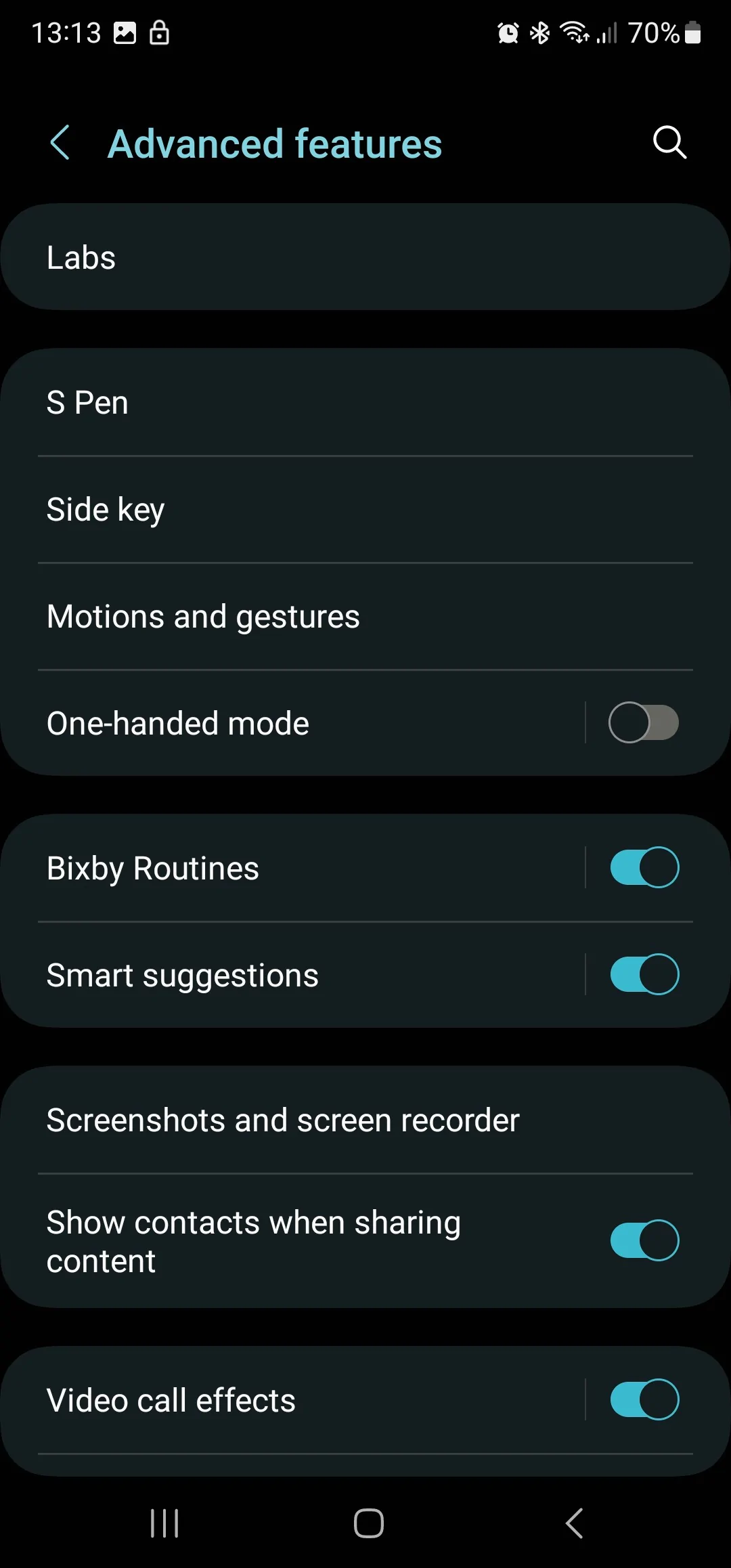Toggle Show contacts when sharing content
The height and width of the screenshot is (1568, 731).
click(x=644, y=1240)
